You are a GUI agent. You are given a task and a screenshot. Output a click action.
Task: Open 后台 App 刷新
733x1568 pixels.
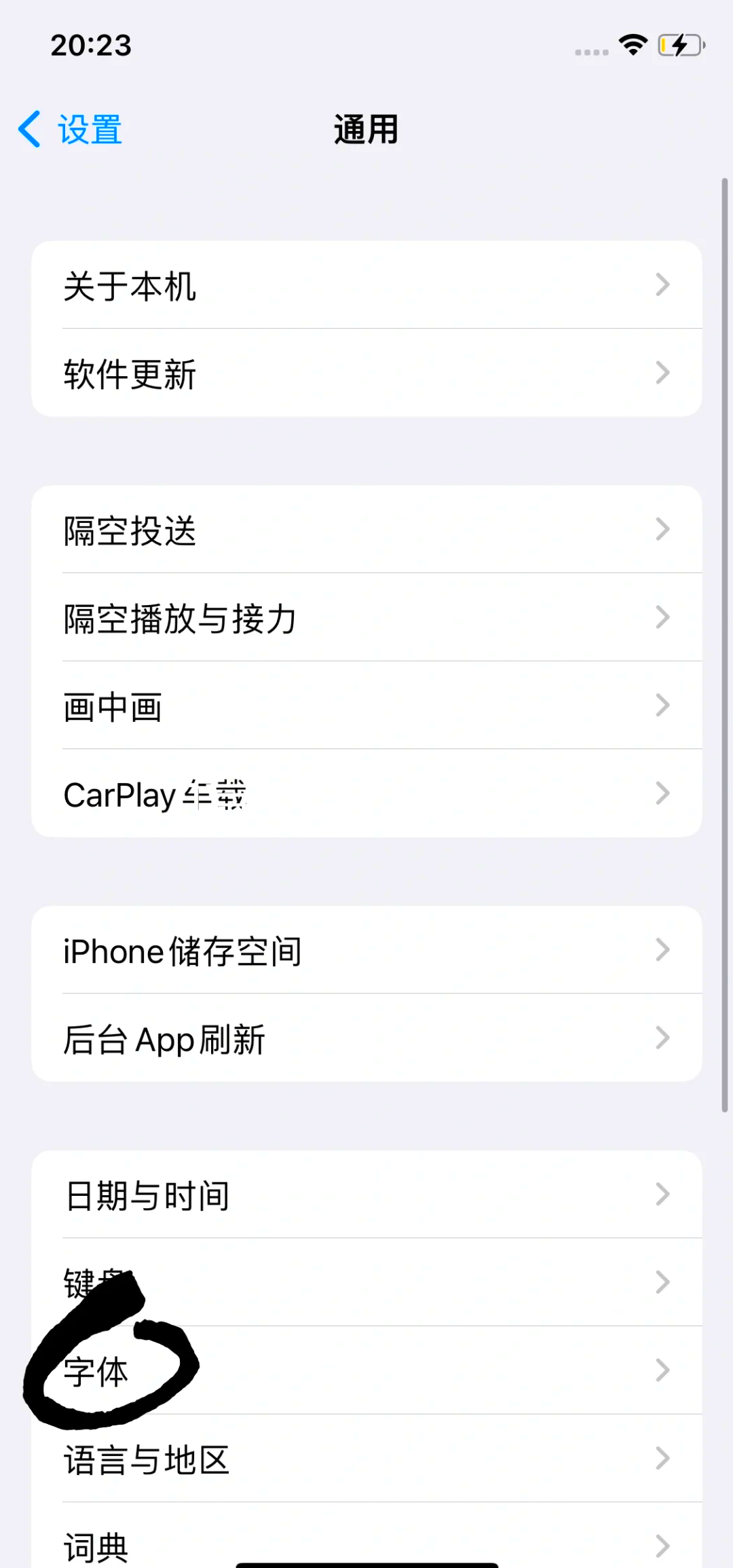click(x=366, y=1038)
